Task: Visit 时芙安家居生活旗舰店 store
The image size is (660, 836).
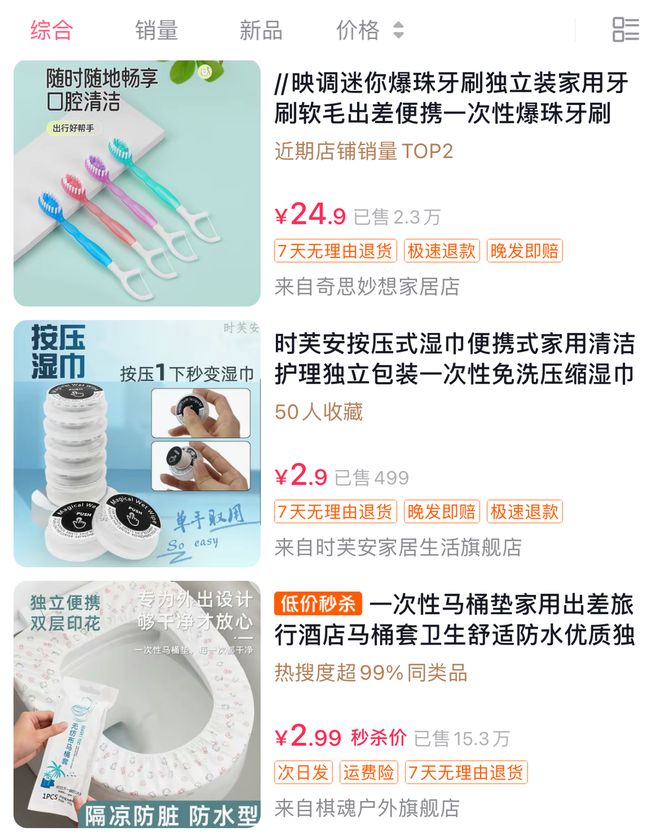Action: pos(398,548)
